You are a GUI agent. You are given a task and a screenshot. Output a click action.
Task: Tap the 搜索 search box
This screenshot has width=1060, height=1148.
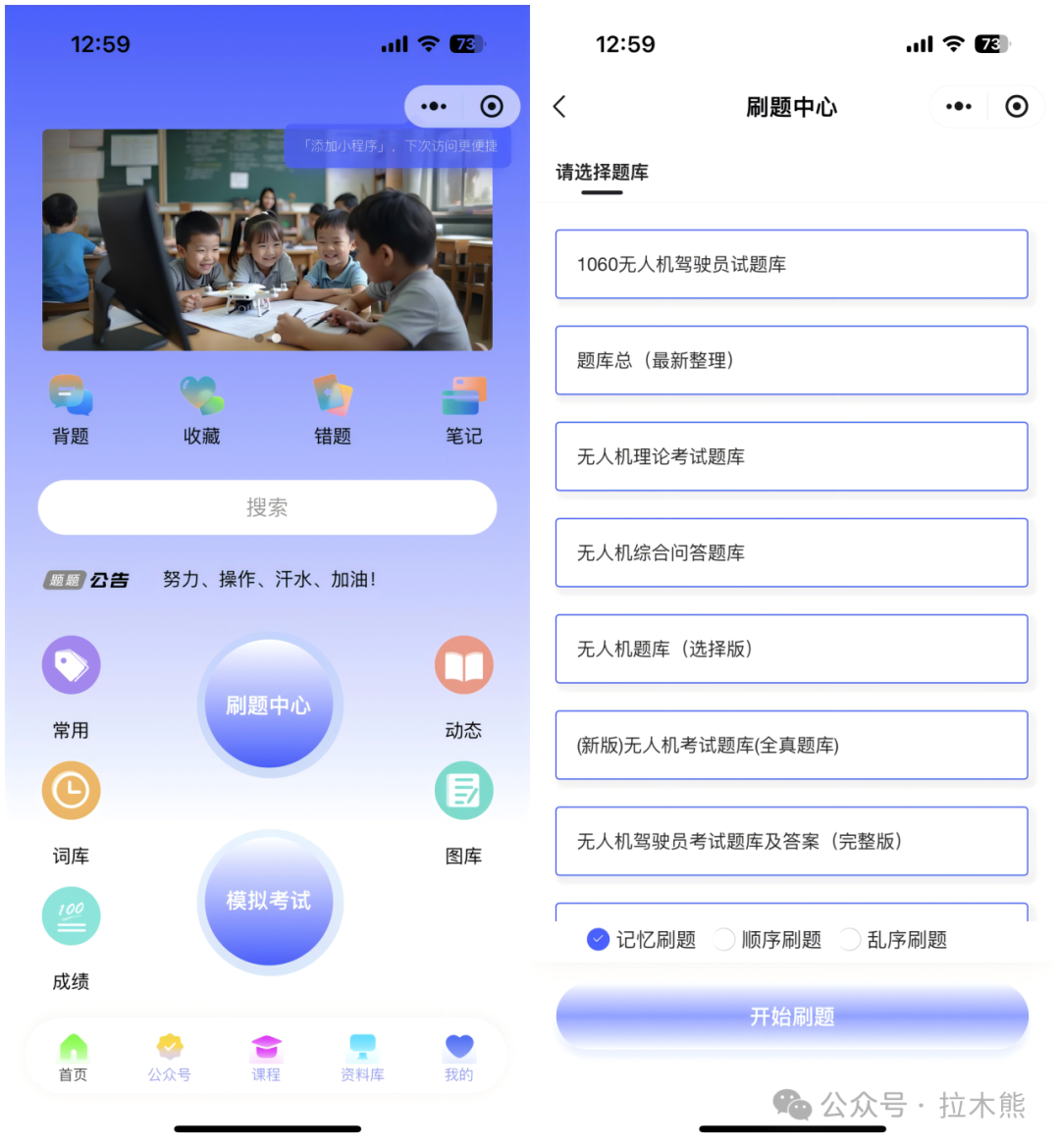pyautogui.click(x=267, y=507)
